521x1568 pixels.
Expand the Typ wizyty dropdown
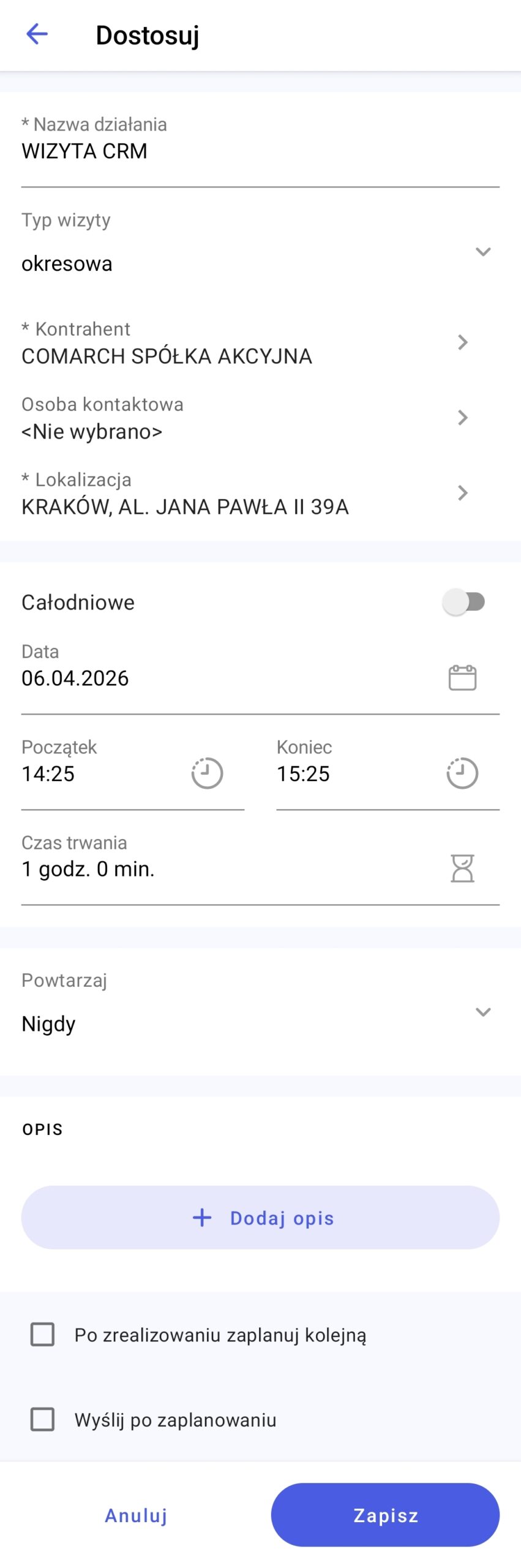(260, 252)
